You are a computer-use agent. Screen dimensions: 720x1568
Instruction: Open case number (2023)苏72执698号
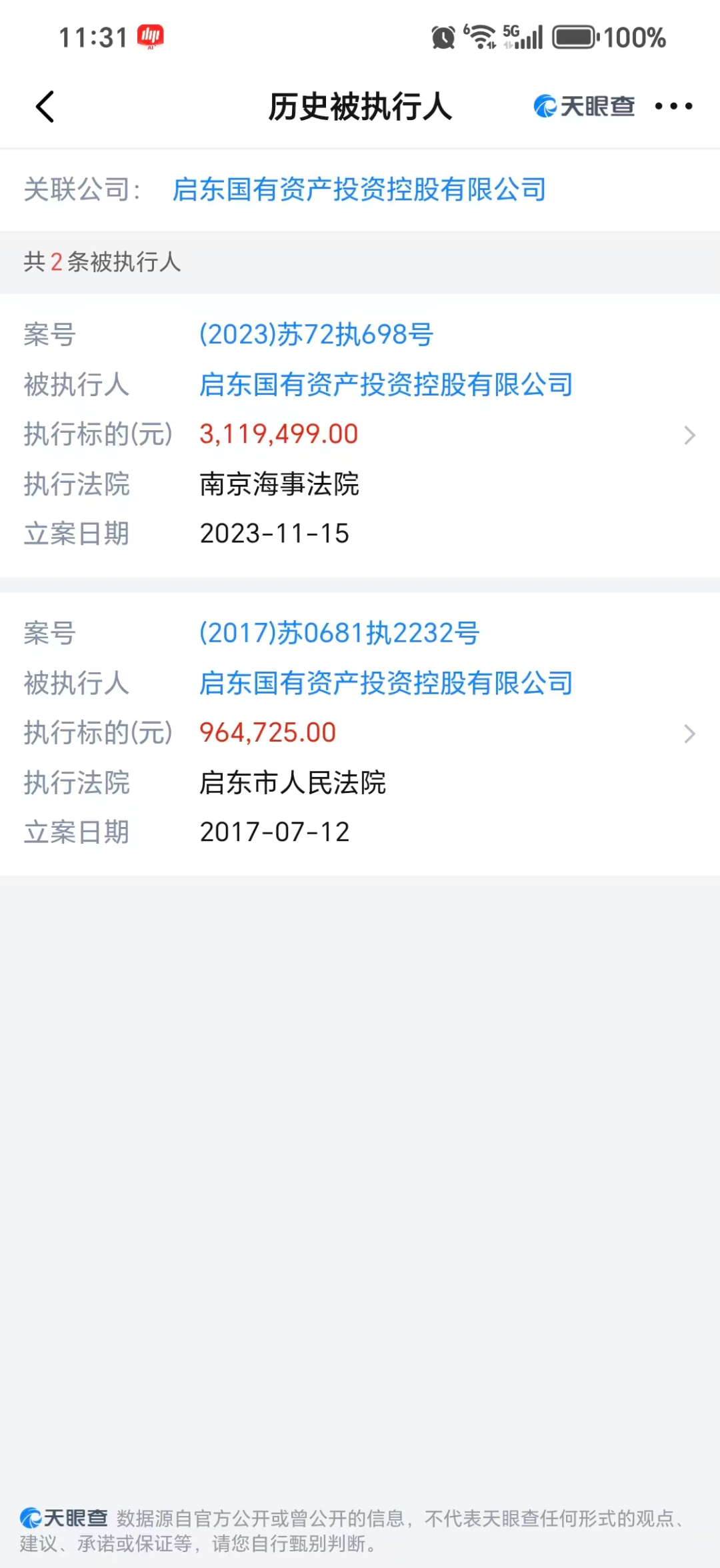point(316,335)
